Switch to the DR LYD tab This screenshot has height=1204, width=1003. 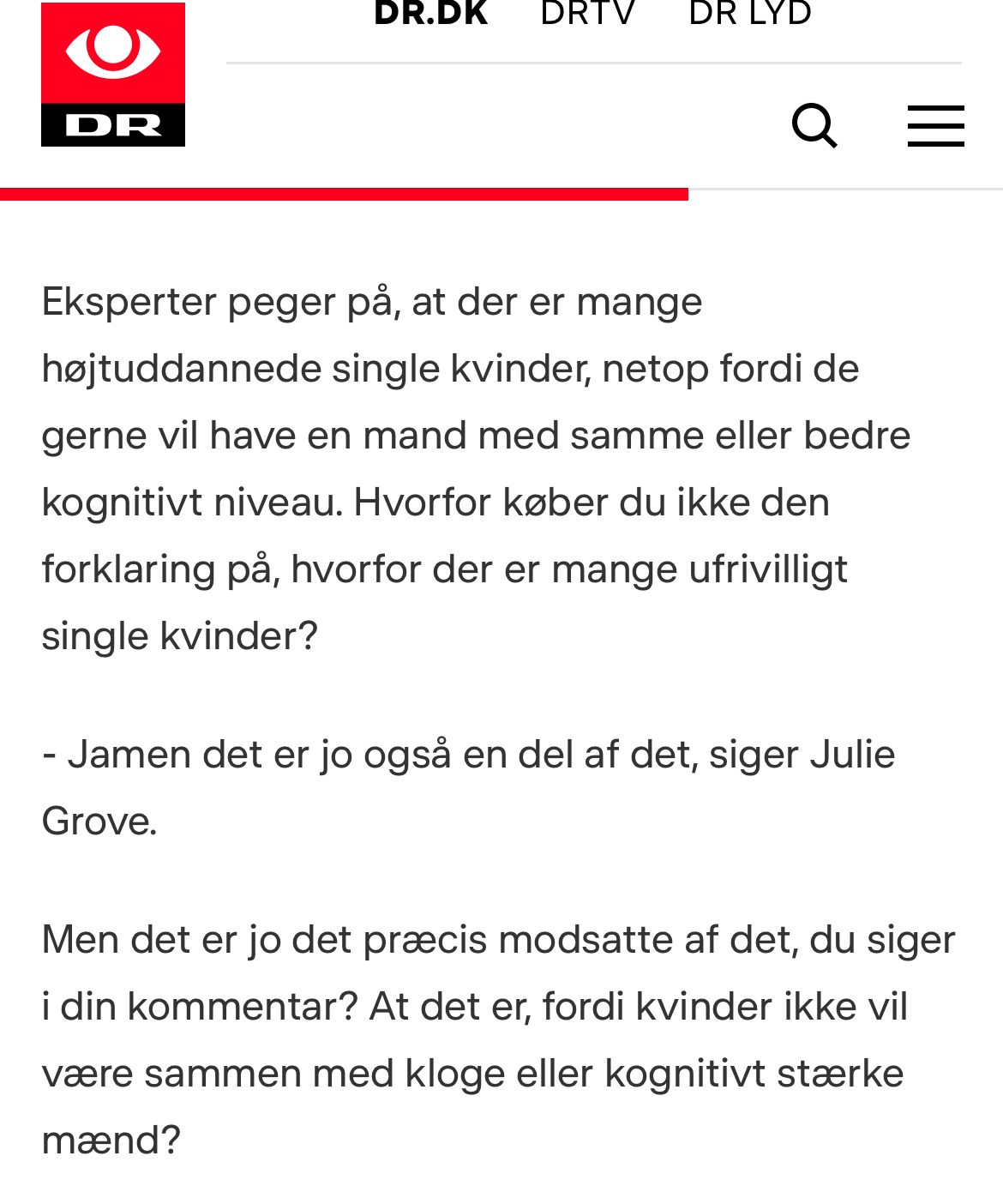tap(750, 15)
